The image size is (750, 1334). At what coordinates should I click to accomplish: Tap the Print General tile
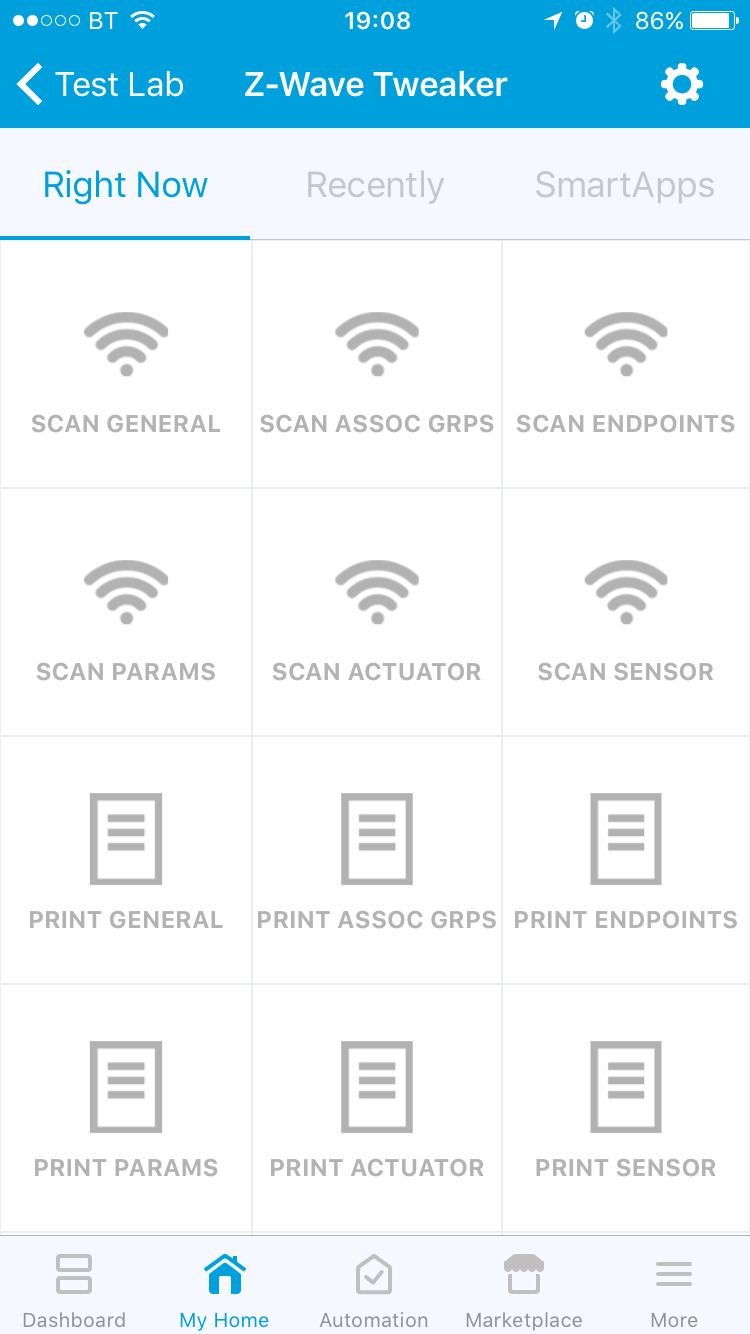[126, 861]
